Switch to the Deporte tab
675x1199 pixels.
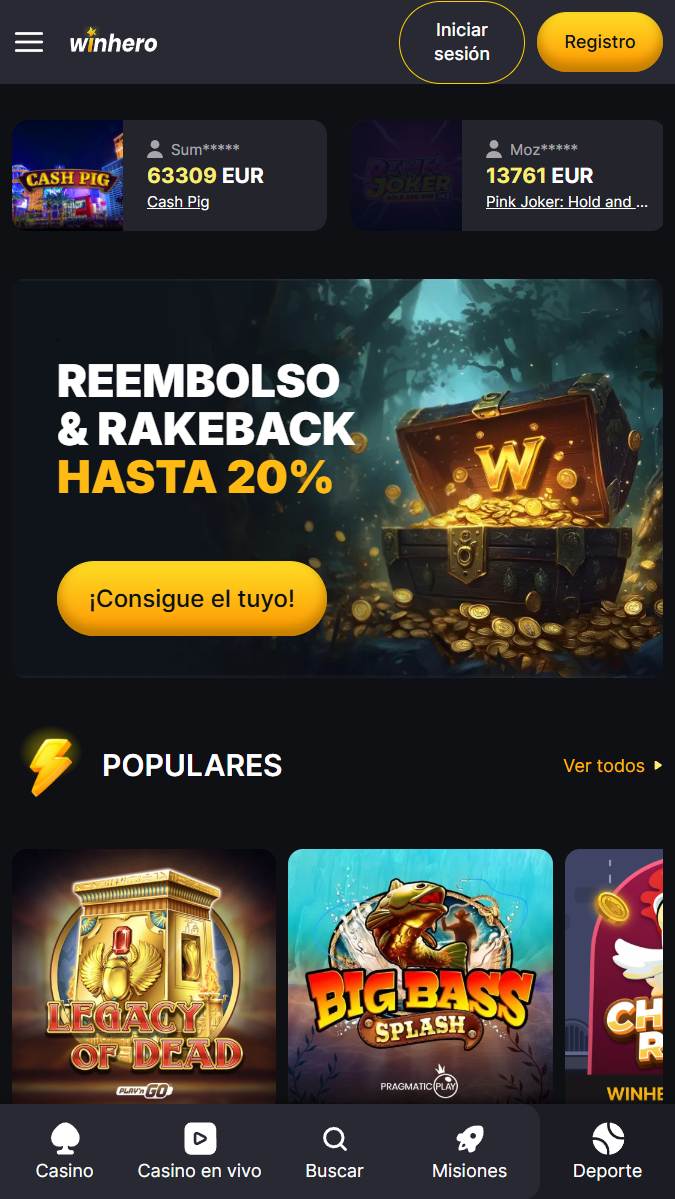click(x=608, y=1152)
